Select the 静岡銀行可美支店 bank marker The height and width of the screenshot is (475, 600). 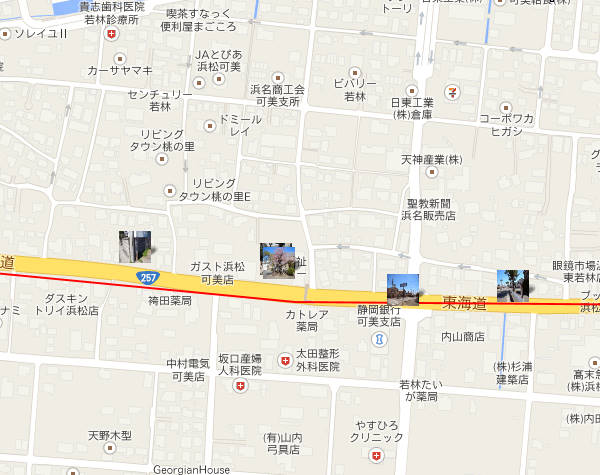pos(378,340)
